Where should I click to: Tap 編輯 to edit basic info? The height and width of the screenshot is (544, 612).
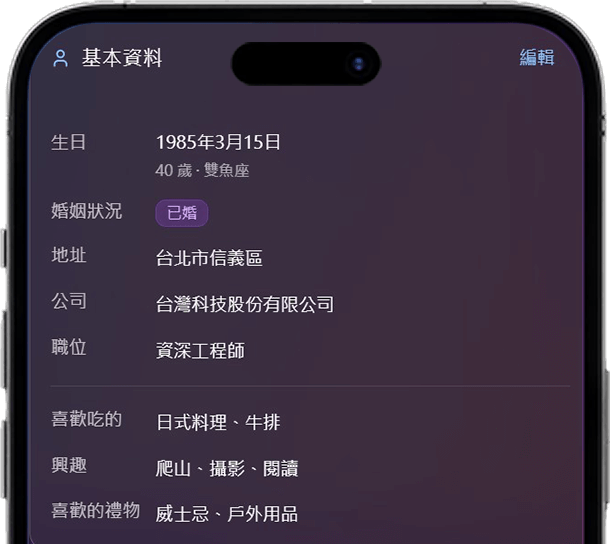click(x=537, y=58)
